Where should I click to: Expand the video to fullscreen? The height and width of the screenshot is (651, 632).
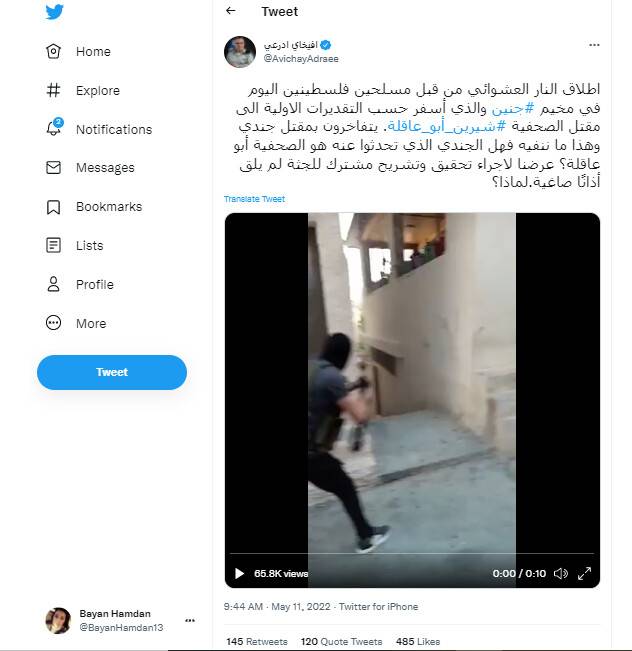click(x=585, y=573)
